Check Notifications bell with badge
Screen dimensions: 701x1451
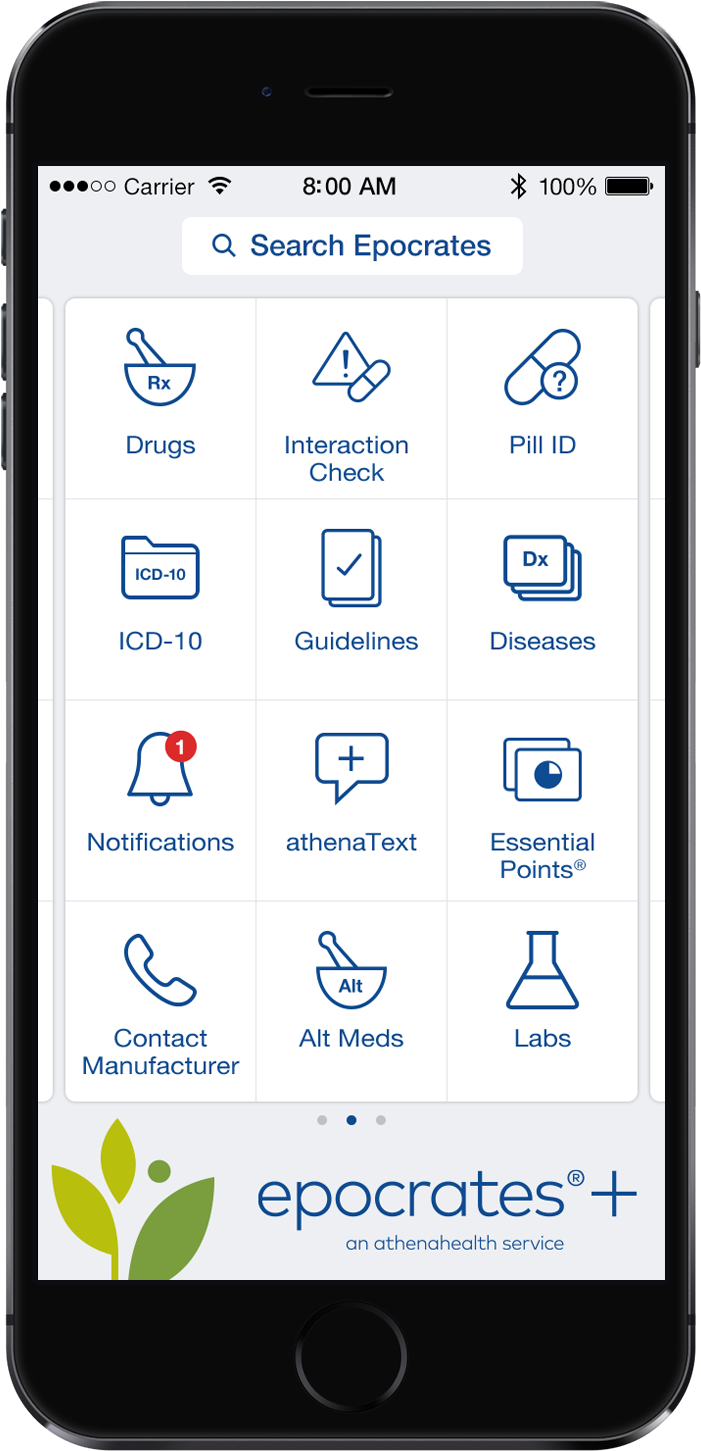[x=160, y=798]
